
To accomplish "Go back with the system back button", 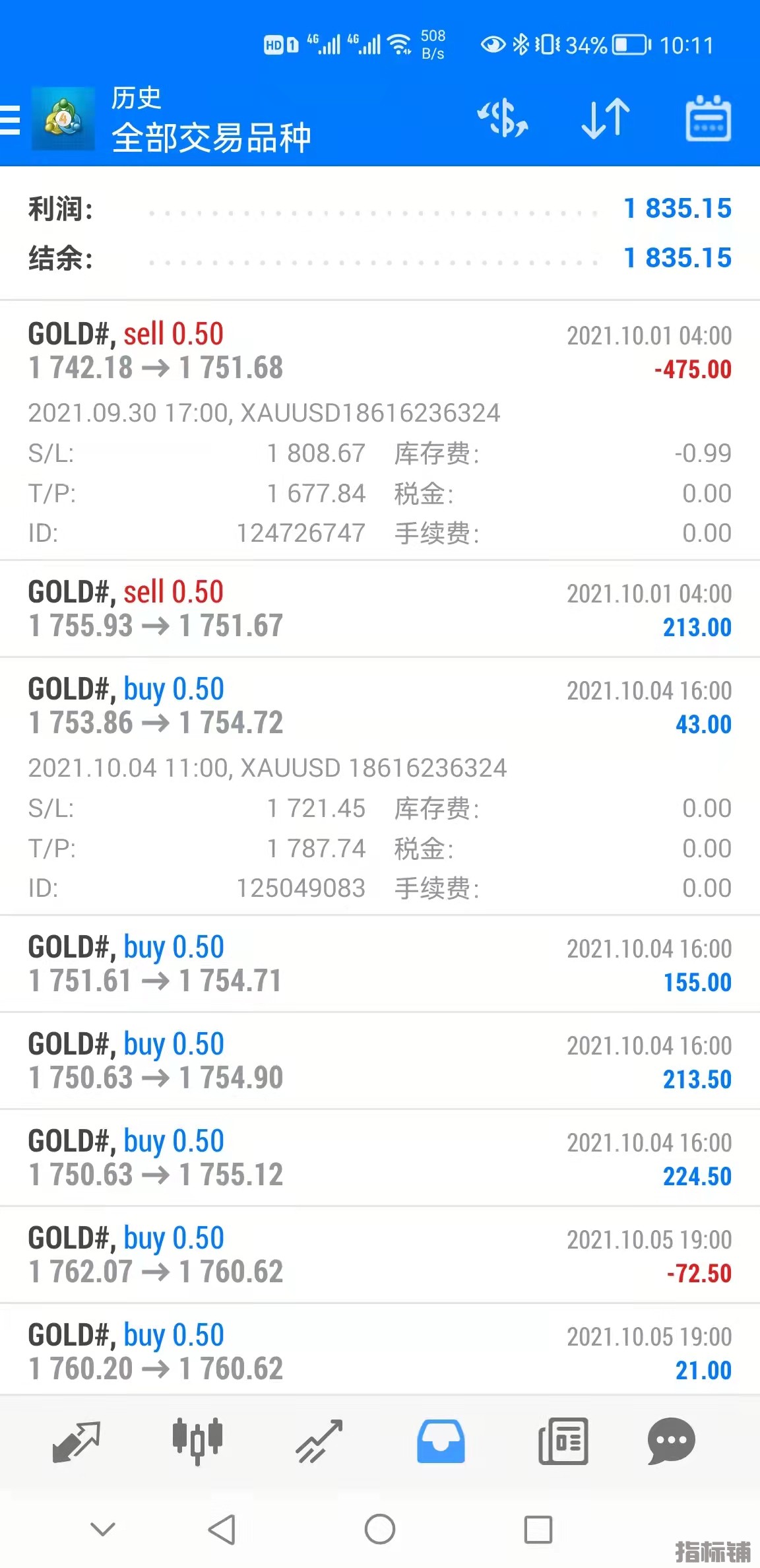I will click(222, 1529).
